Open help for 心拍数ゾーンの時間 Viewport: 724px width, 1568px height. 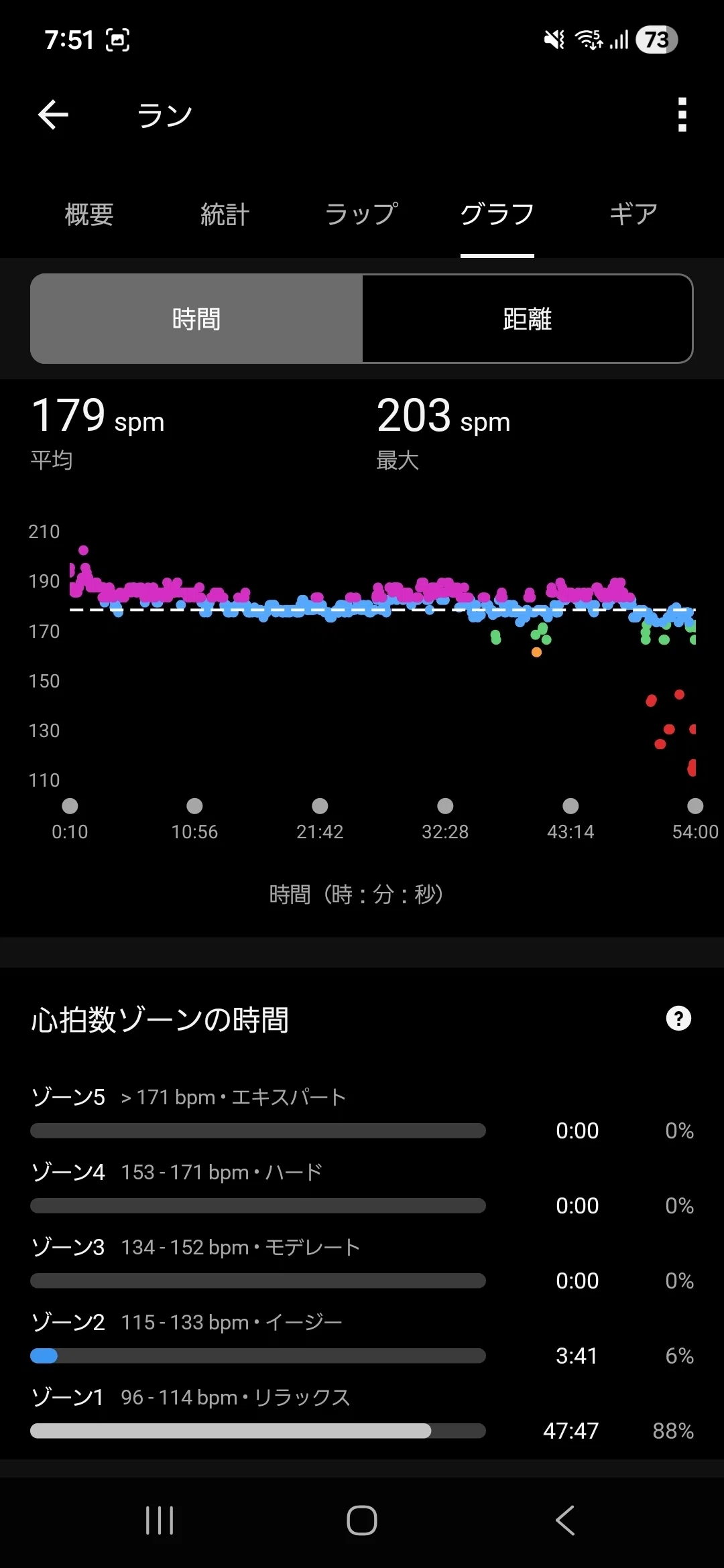coord(678,1019)
